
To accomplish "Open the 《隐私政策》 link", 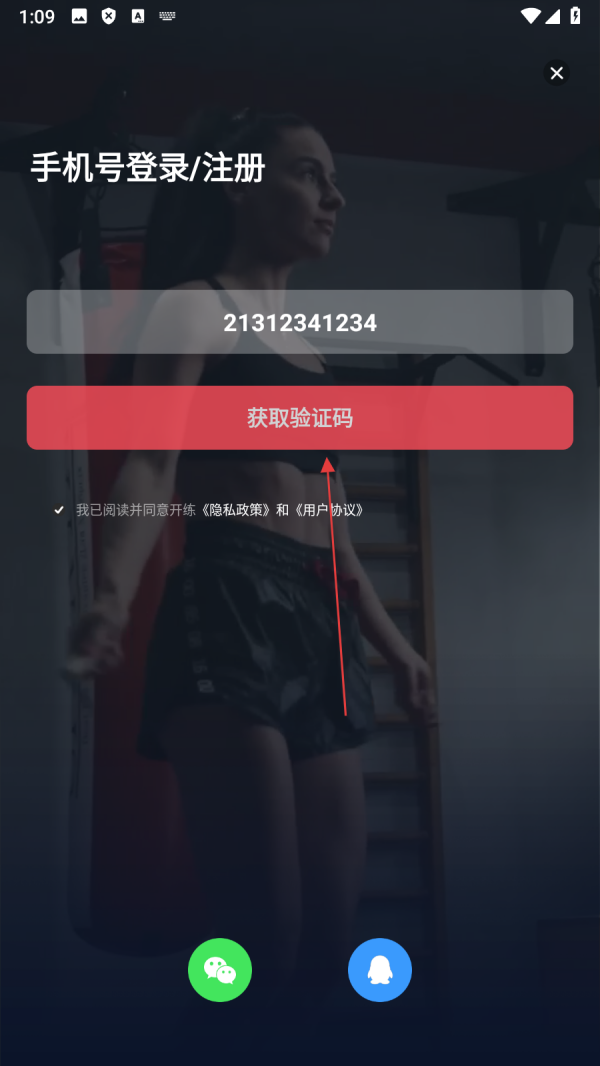I will click(236, 510).
